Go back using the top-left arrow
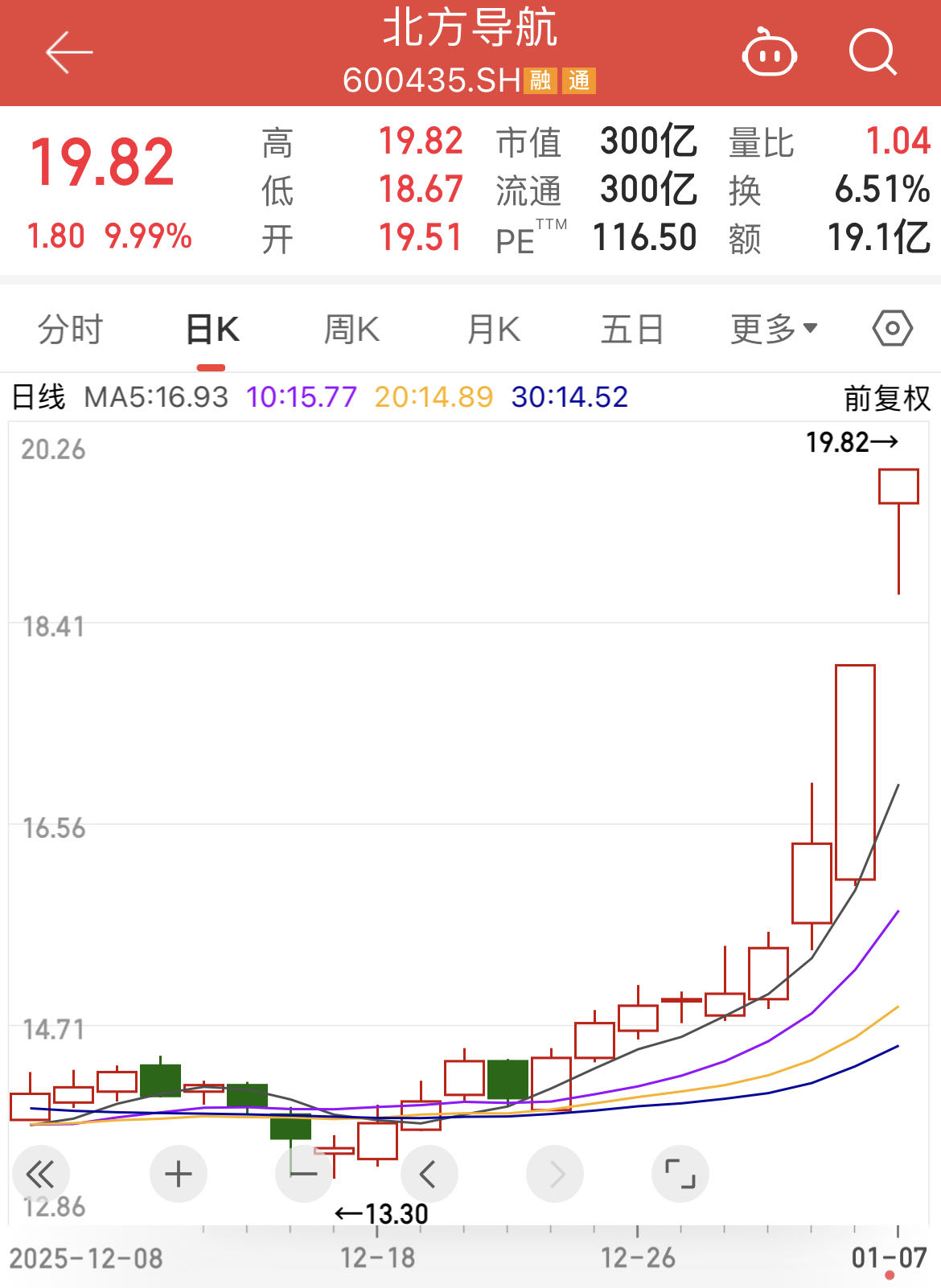The image size is (941, 1288). [x=69, y=53]
